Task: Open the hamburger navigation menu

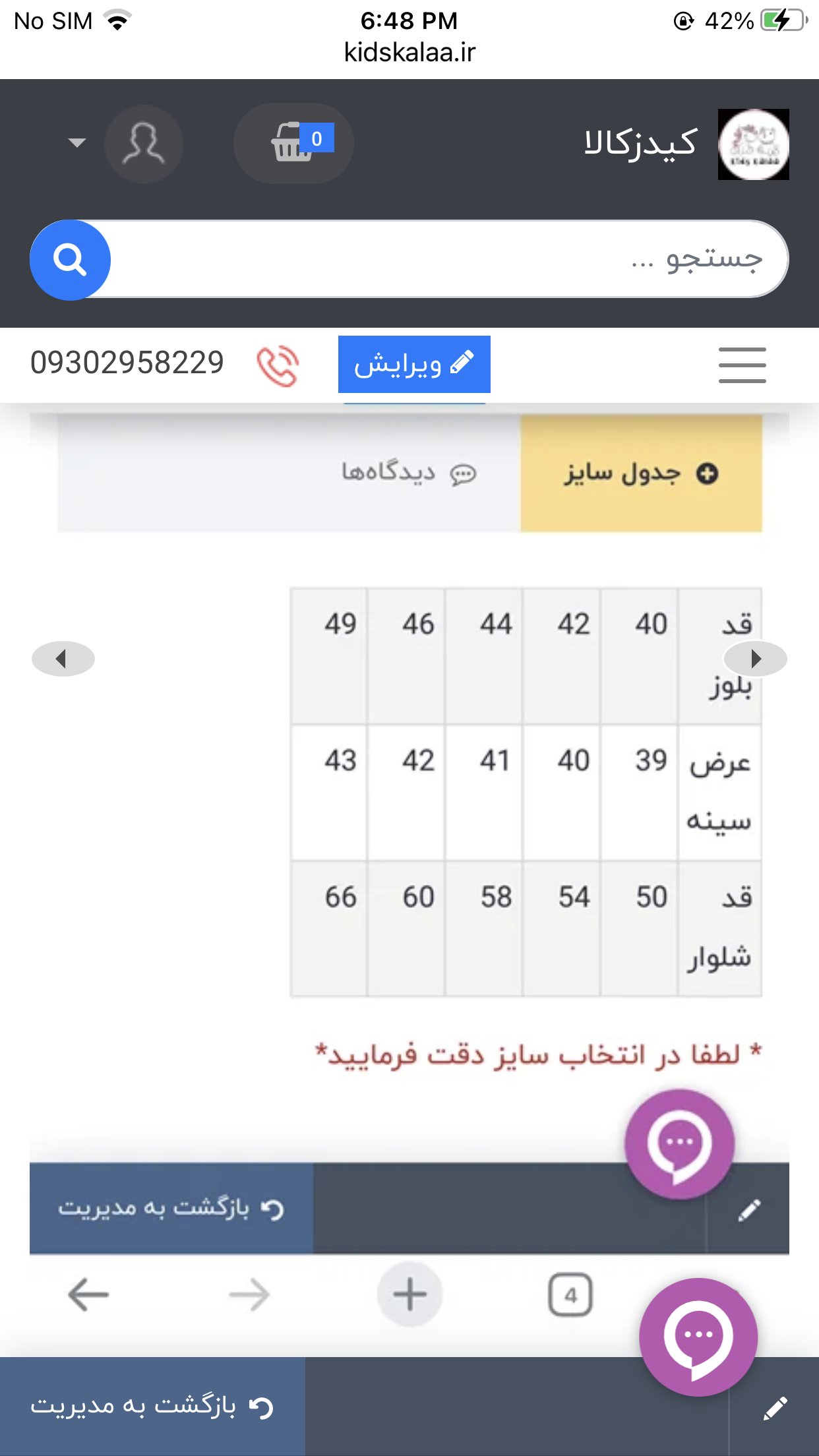Action: coord(742,365)
